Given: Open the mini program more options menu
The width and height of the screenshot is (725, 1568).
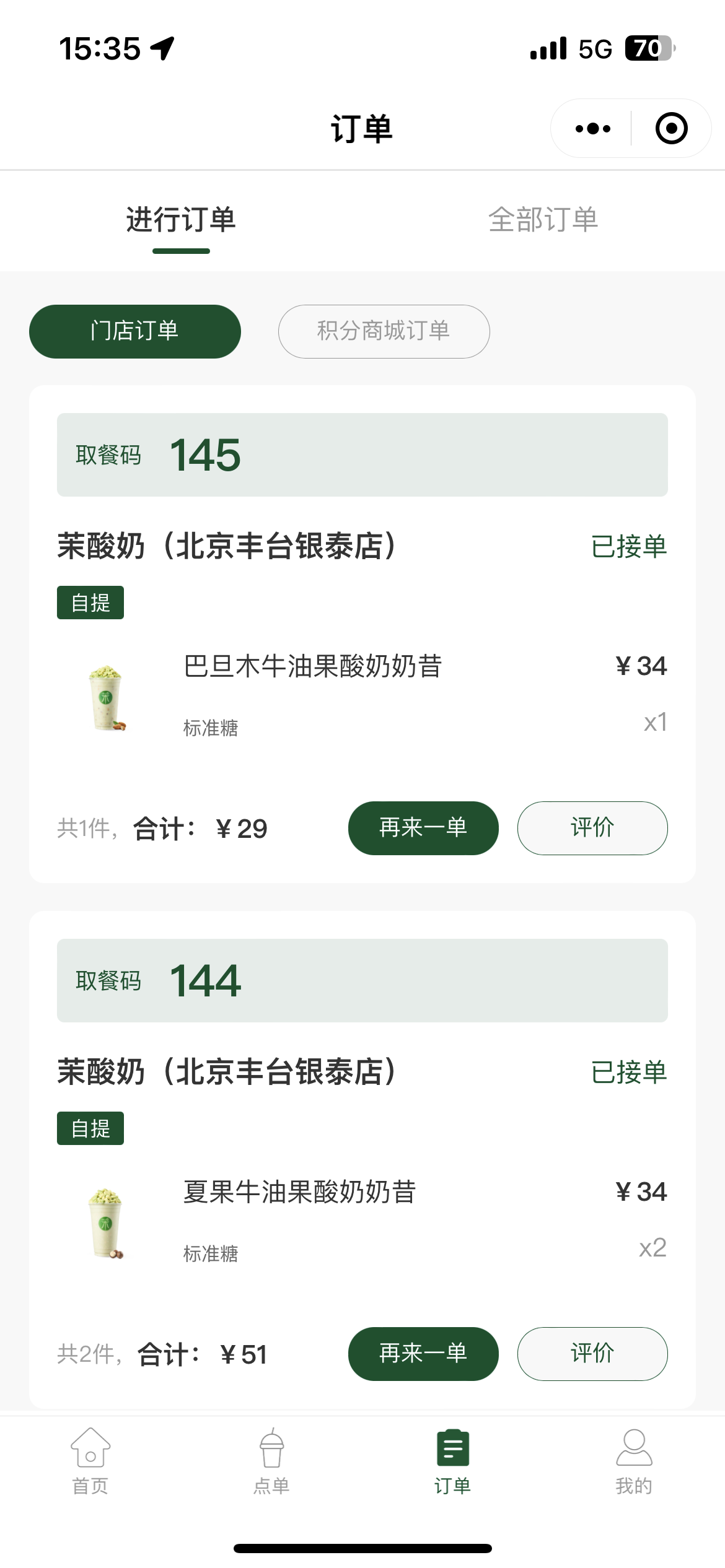Looking at the screenshot, I should tap(592, 129).
